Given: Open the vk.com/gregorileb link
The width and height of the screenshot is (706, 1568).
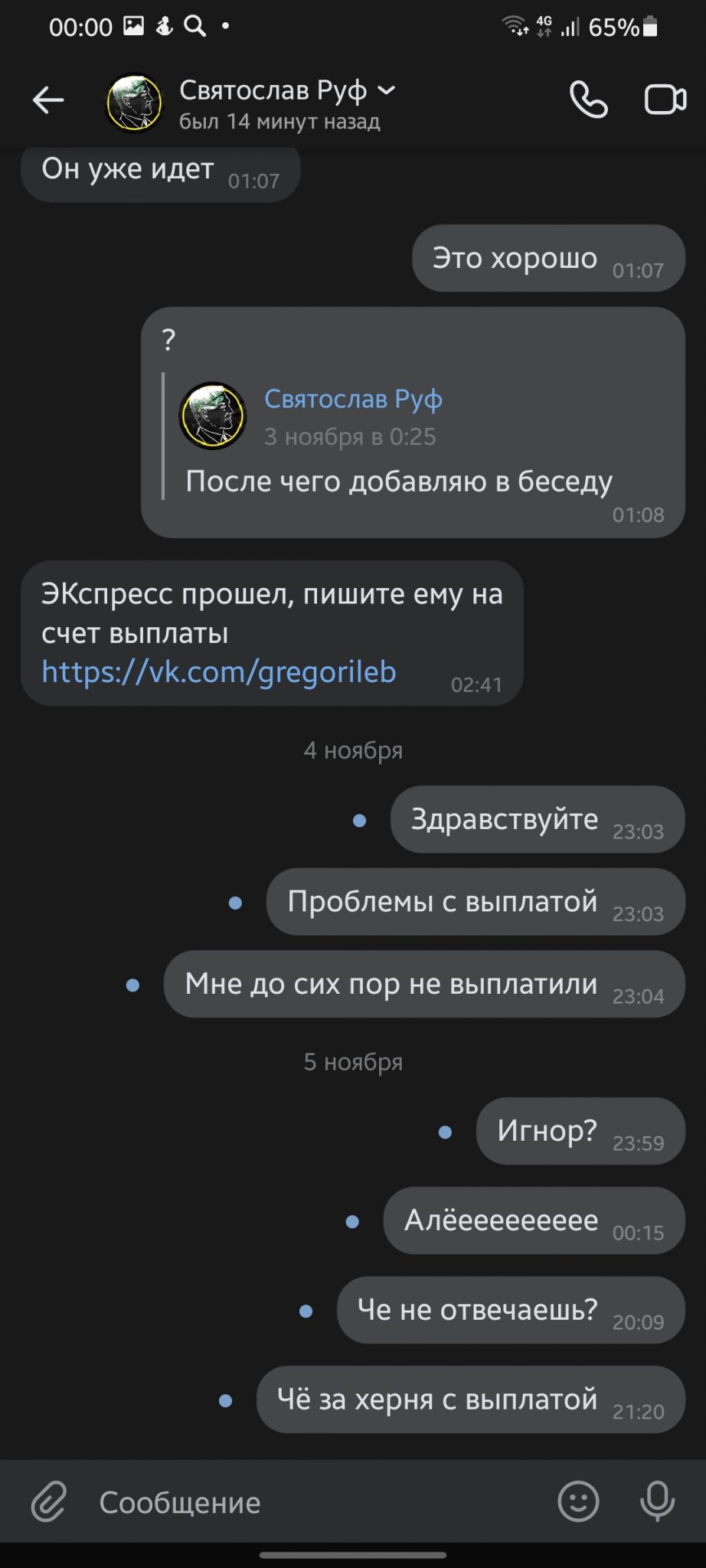Looking at the screenshot, I should (x=219, y=671).
